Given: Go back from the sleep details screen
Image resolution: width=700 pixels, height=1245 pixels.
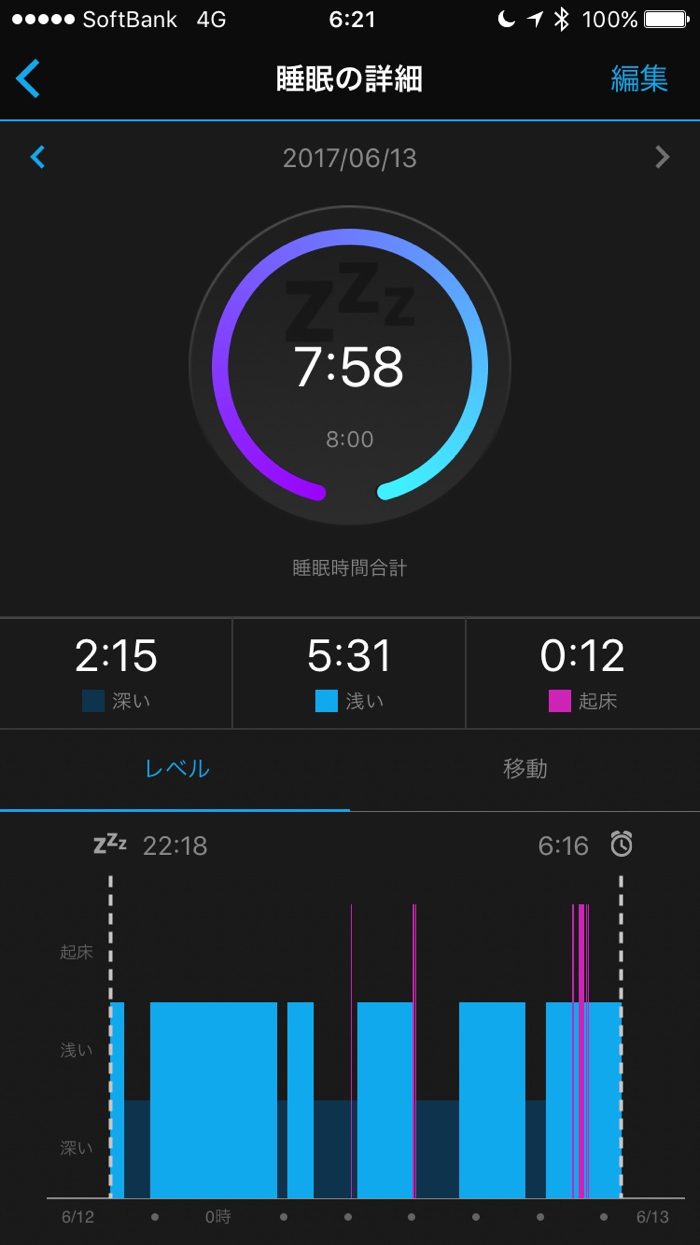Looking at the screenshot, I should (28, 78).
